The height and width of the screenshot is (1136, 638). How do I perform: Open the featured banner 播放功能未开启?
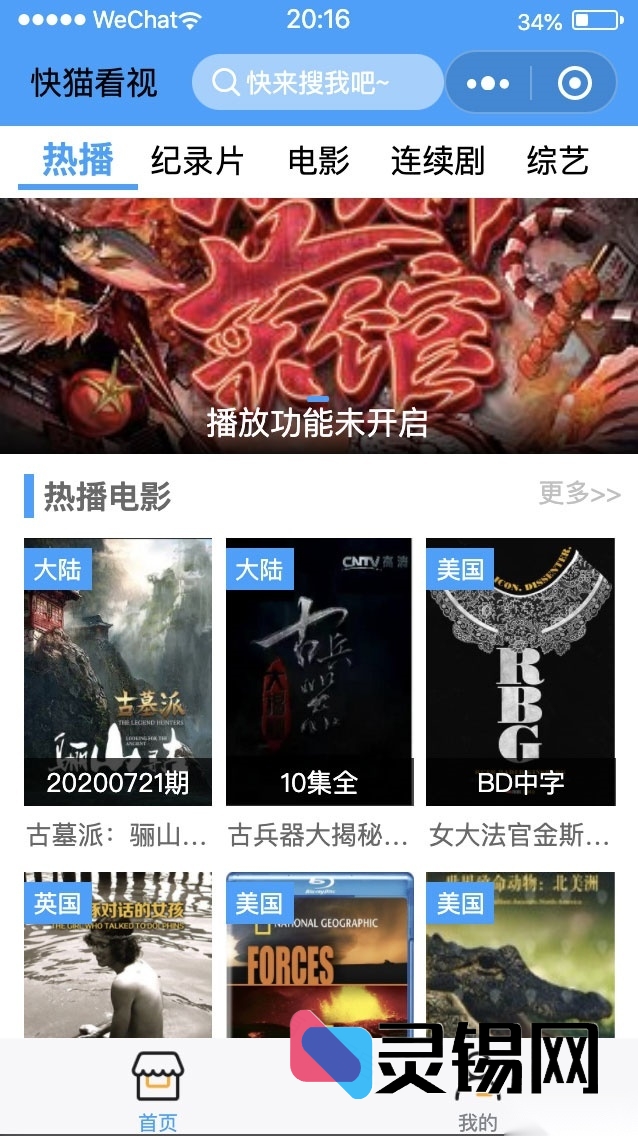318,325
